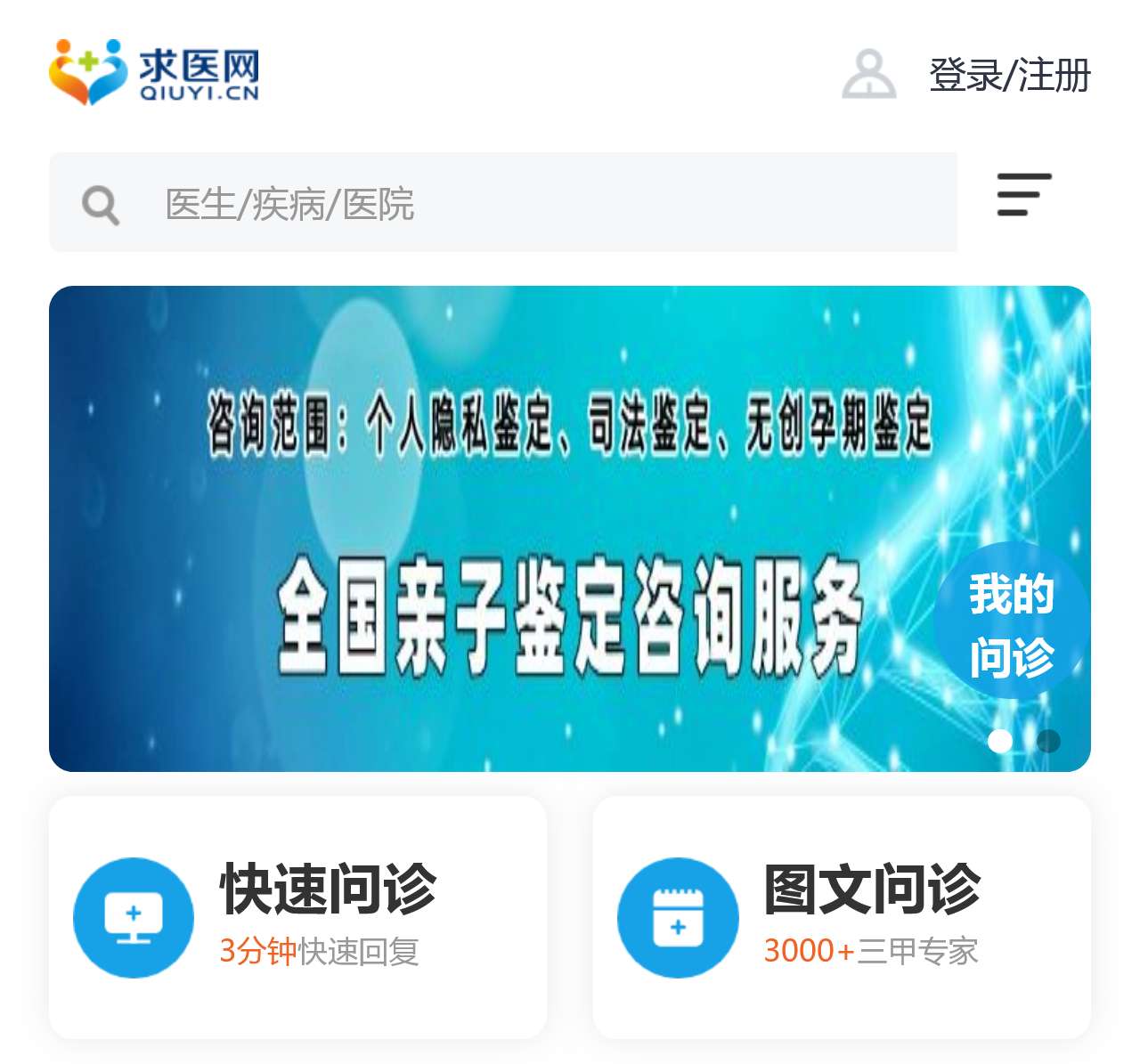The image size is (1140, 1064).
Task: Go to the 求医网 homepage logo
Action: coord(154,71)
